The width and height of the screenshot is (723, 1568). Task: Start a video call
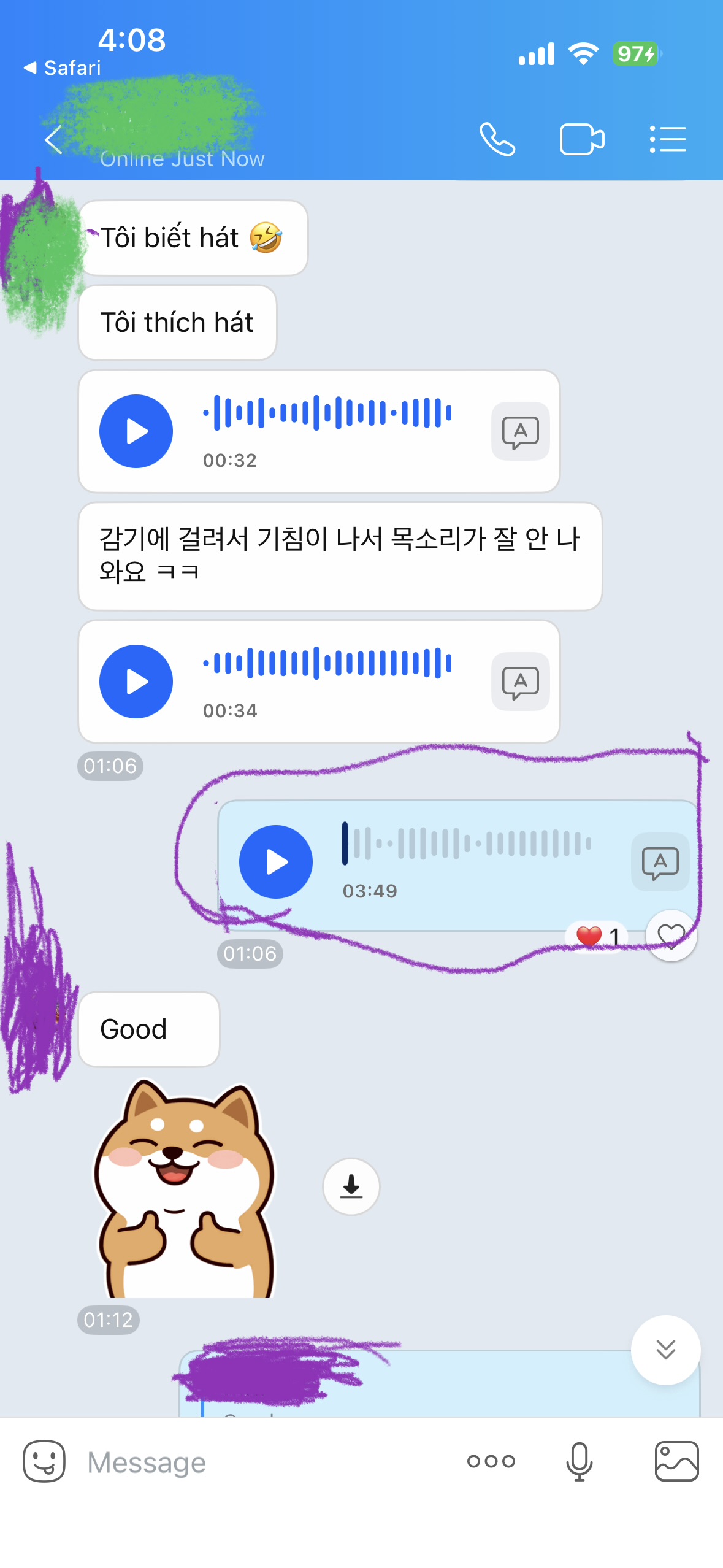pos(581,139)
